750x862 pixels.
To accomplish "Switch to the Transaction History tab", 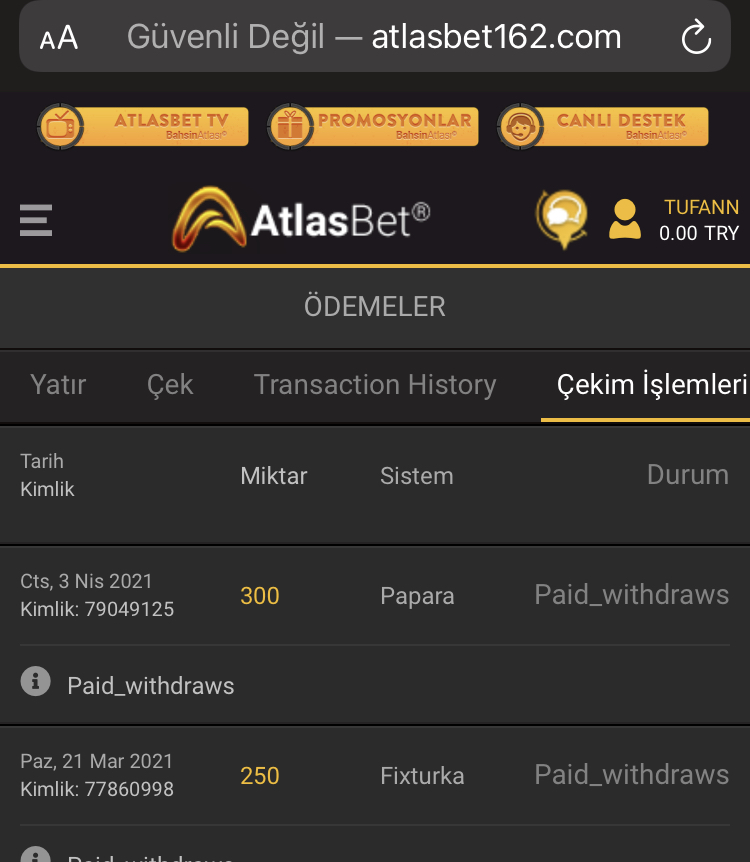I will coord(375,385).
